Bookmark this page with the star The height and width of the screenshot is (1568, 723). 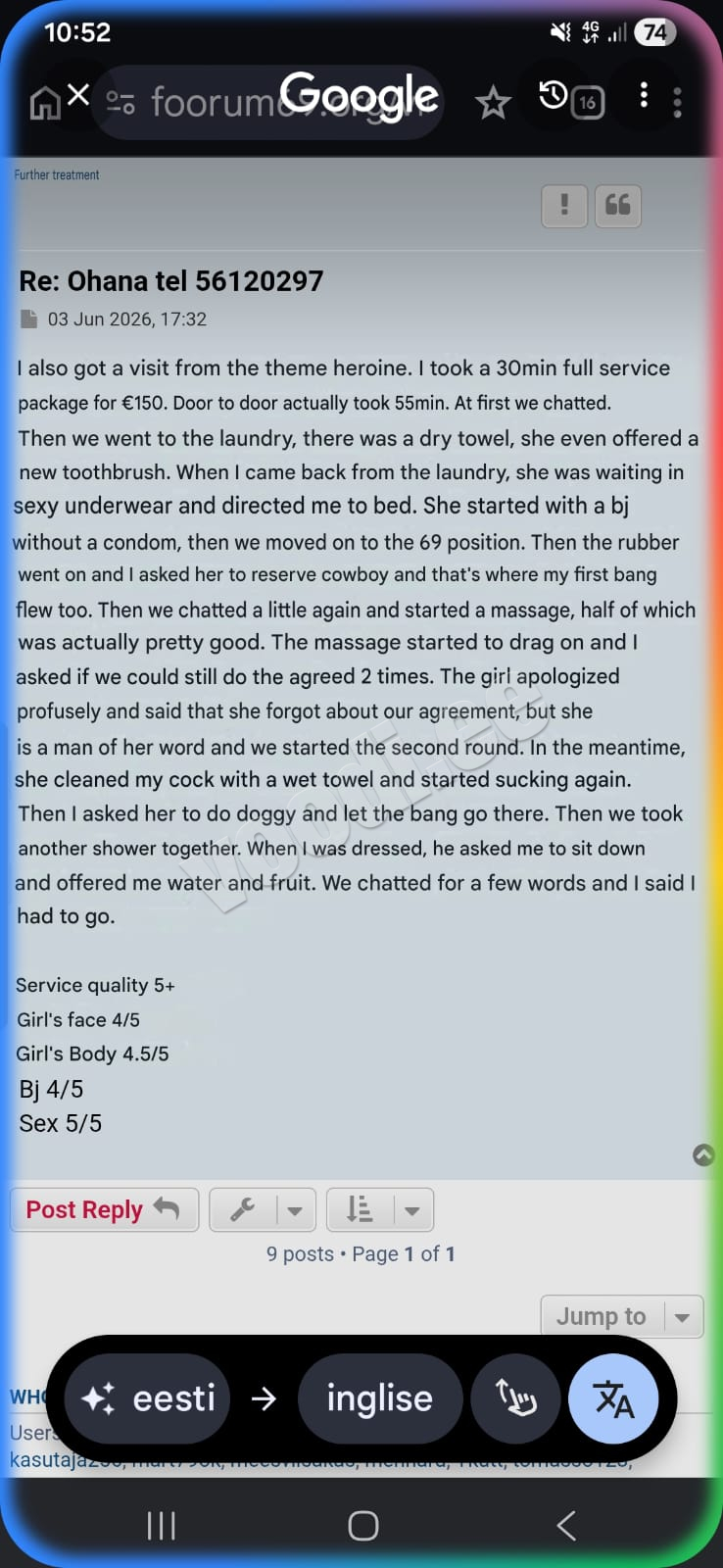coord(493,102)
